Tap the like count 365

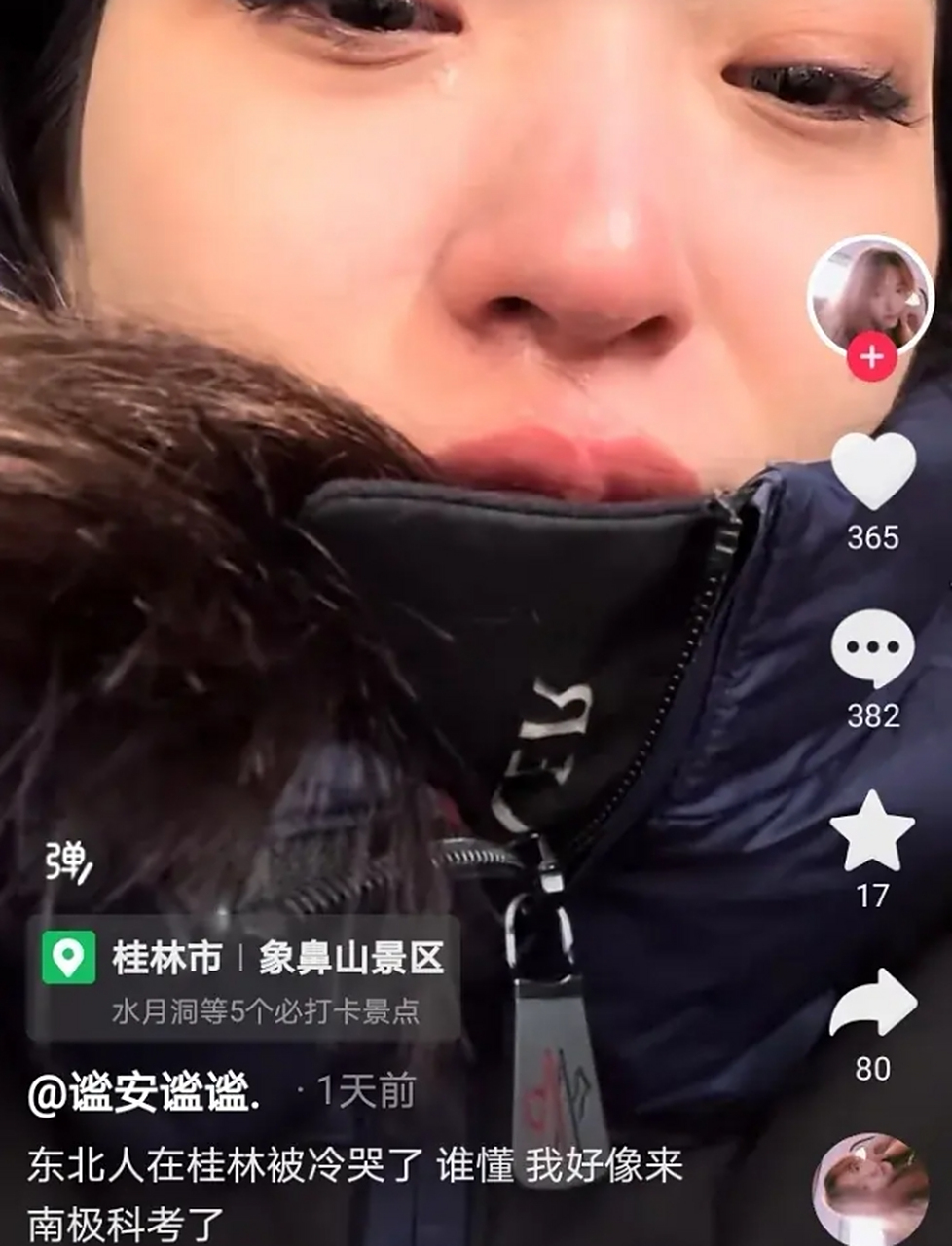875,537
